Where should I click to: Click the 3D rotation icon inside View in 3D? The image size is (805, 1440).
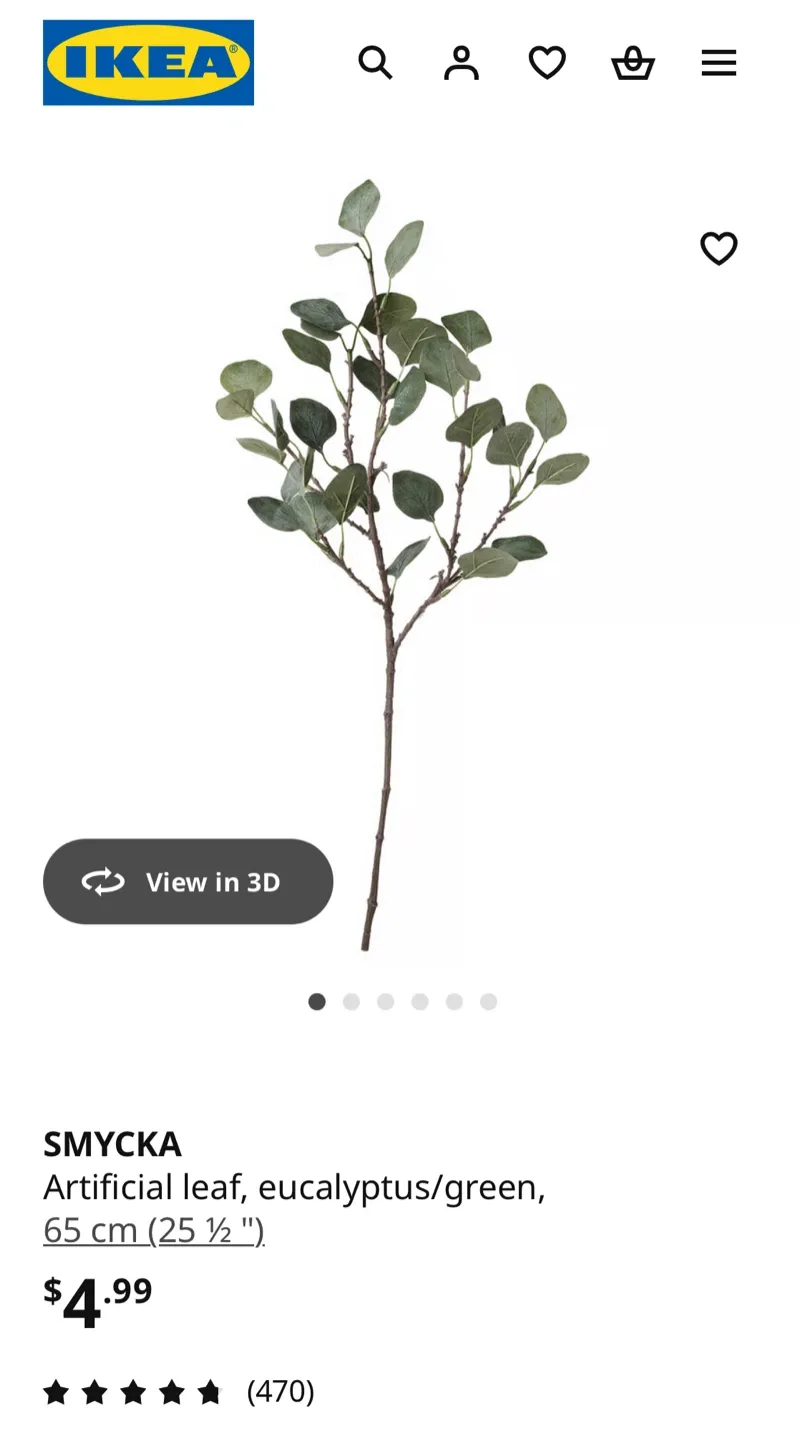[103, 881]
